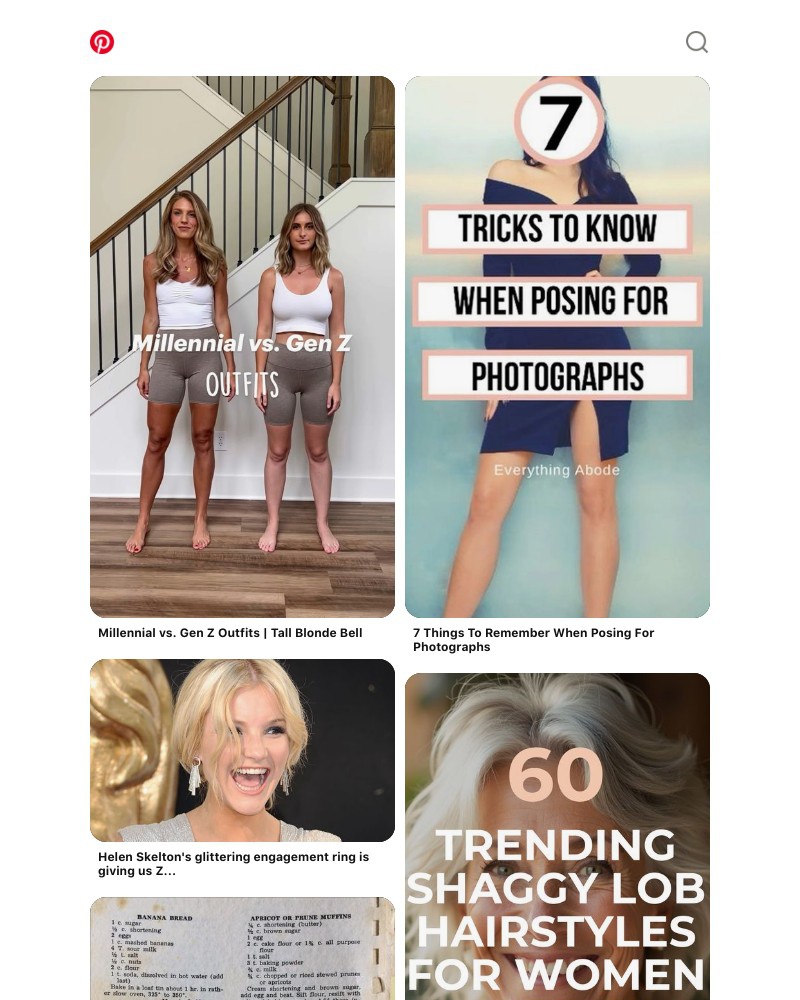Tap the Pinterest logo home button
The width and height of the screenshot is (800, 1000).
(102, 42)
